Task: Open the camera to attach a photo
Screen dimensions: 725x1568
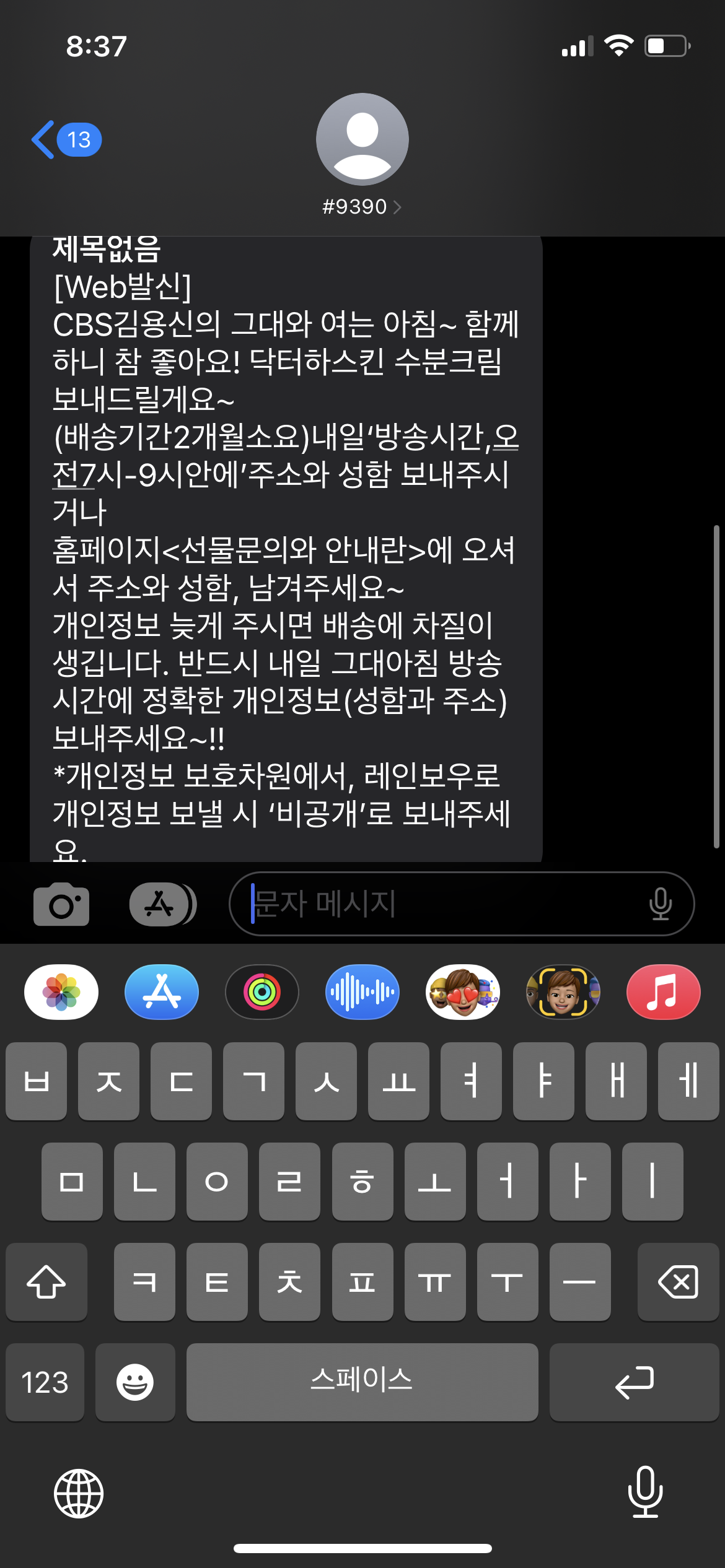Action: pos(61,905)
